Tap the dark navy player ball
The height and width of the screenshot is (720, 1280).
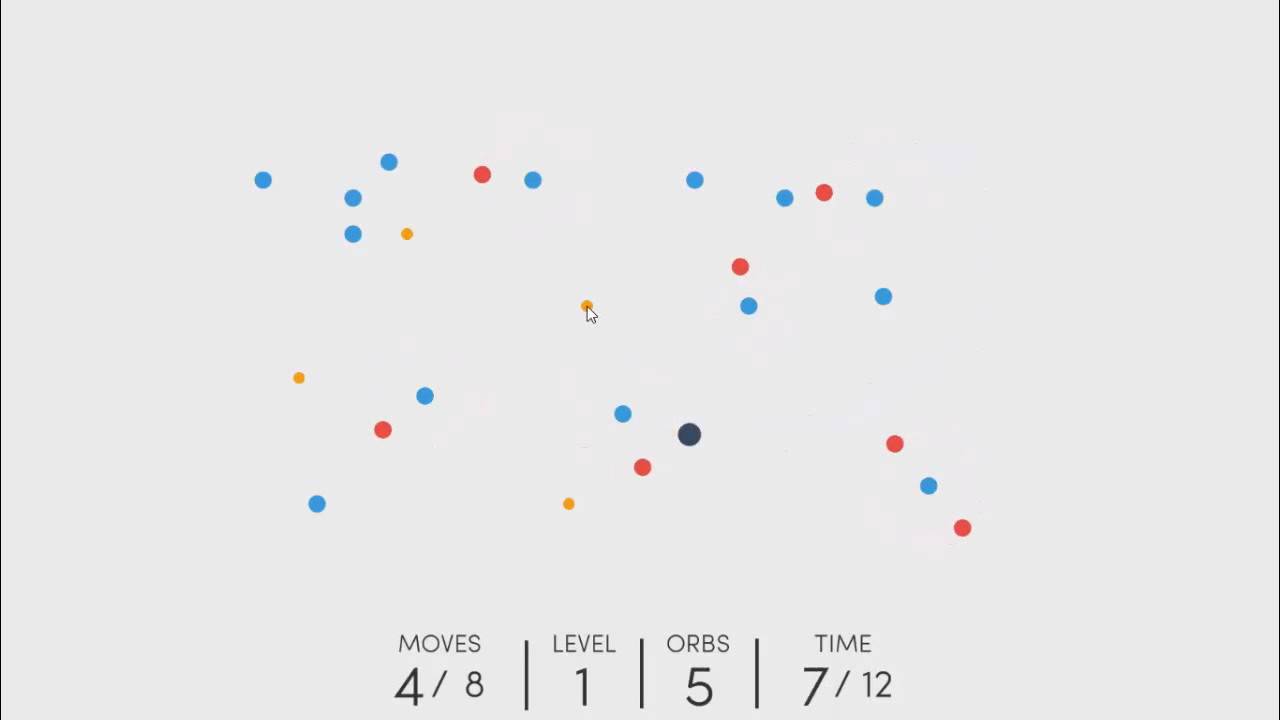(689, 434)
